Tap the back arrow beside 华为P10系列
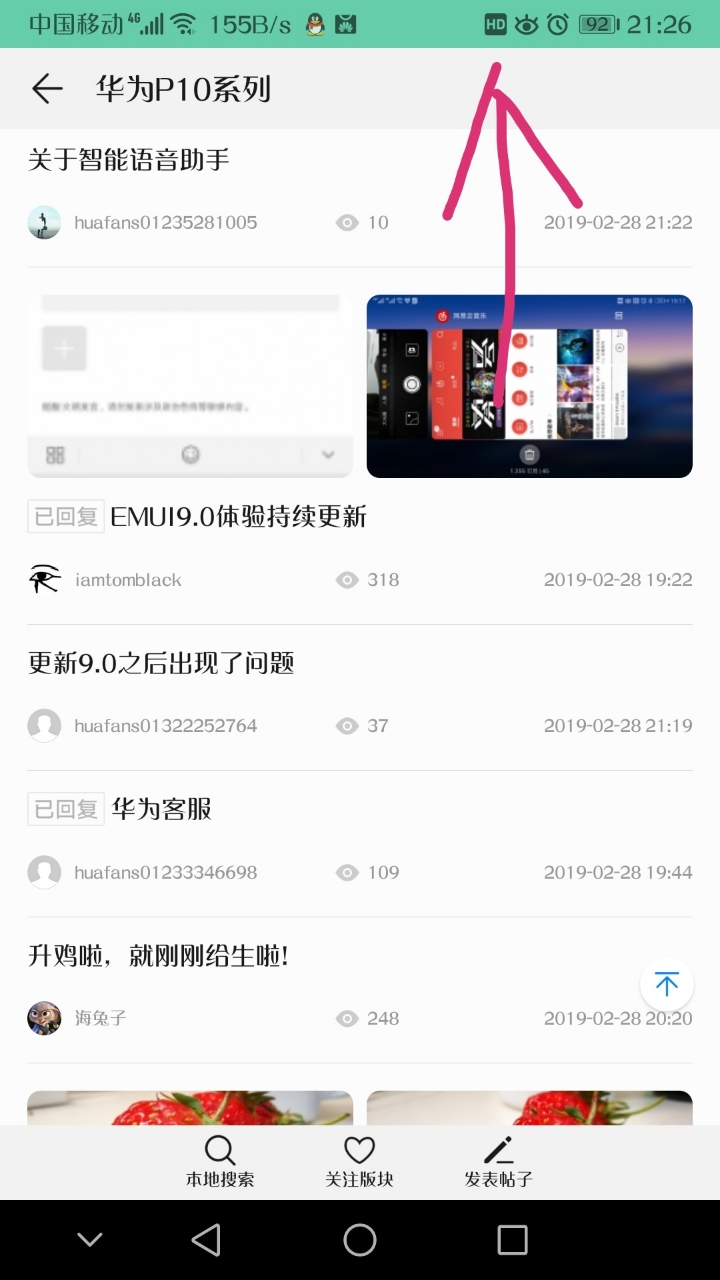 point(46,88)
